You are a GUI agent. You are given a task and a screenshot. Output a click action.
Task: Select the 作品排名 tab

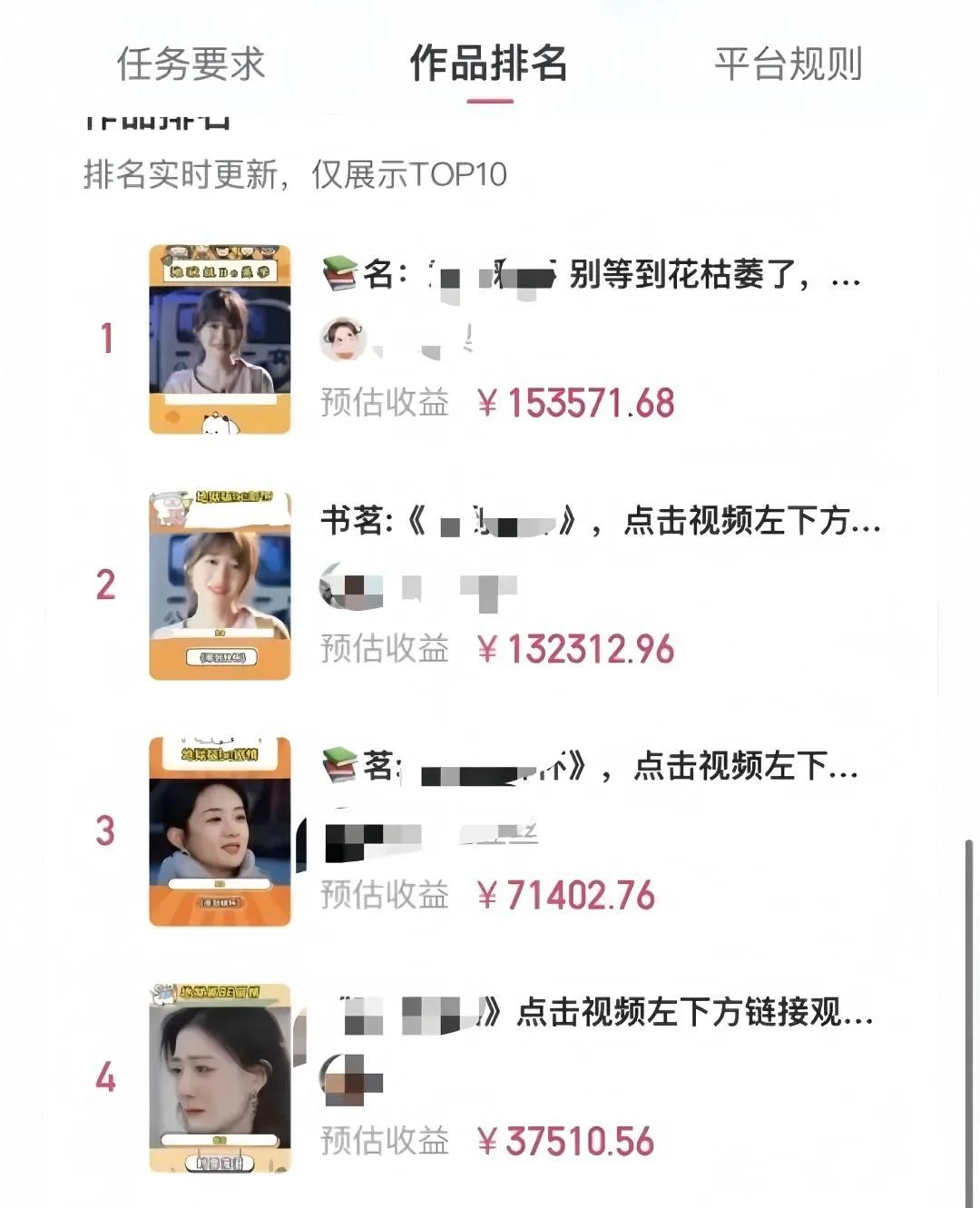[x=489, y=64]
